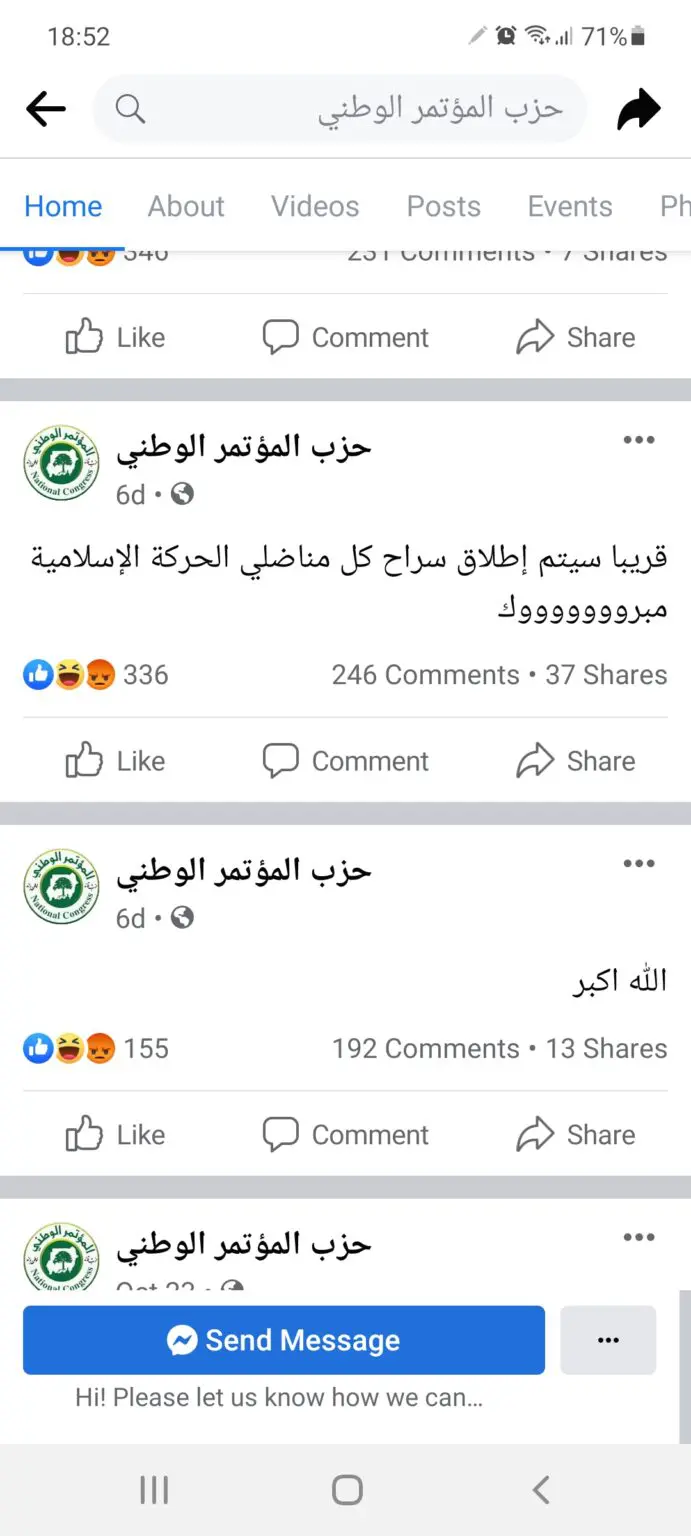Open overflow menu of the الله اكبر post

639,864
